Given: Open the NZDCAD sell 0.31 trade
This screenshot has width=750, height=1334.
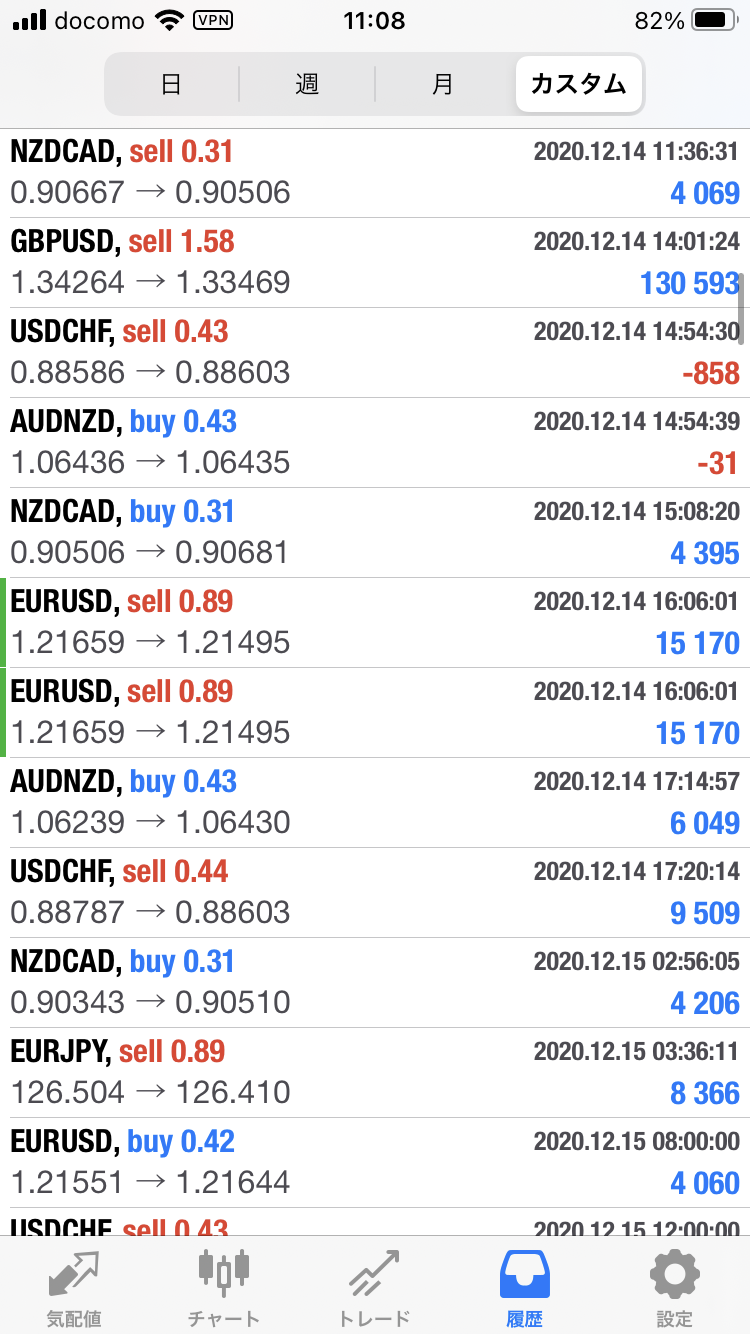Looking at the screenshot, I should point(375,173).
